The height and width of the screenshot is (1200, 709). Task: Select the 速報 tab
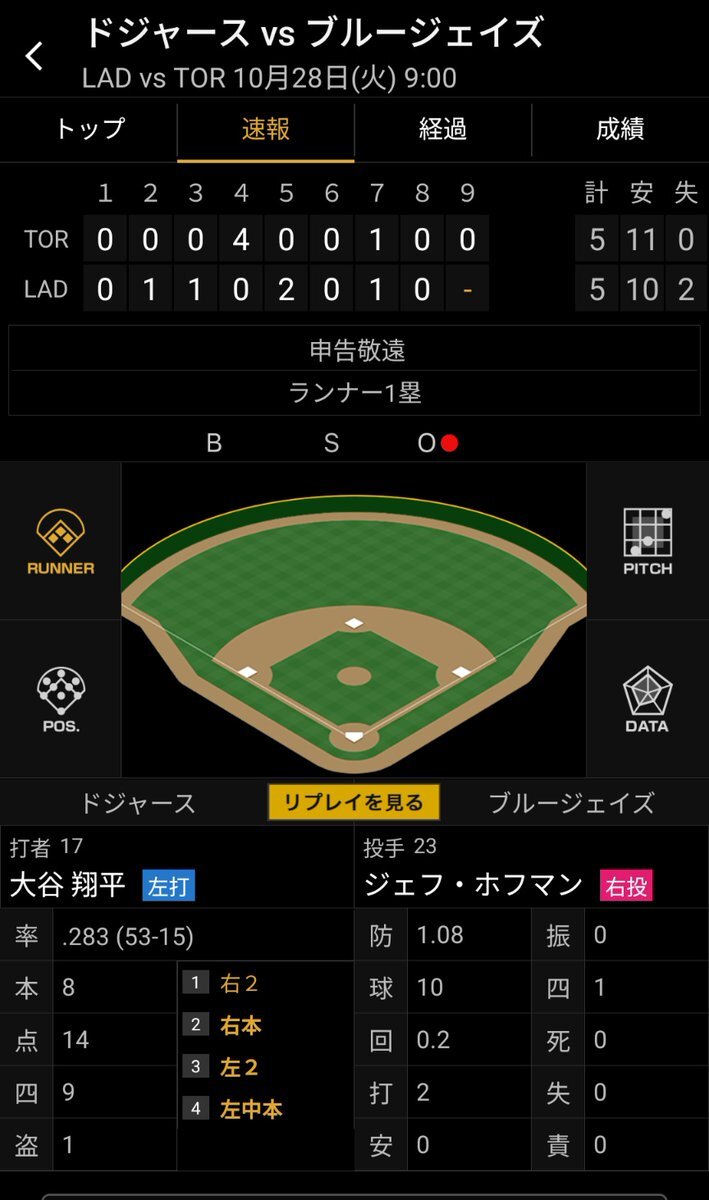[x=266, y=129]
